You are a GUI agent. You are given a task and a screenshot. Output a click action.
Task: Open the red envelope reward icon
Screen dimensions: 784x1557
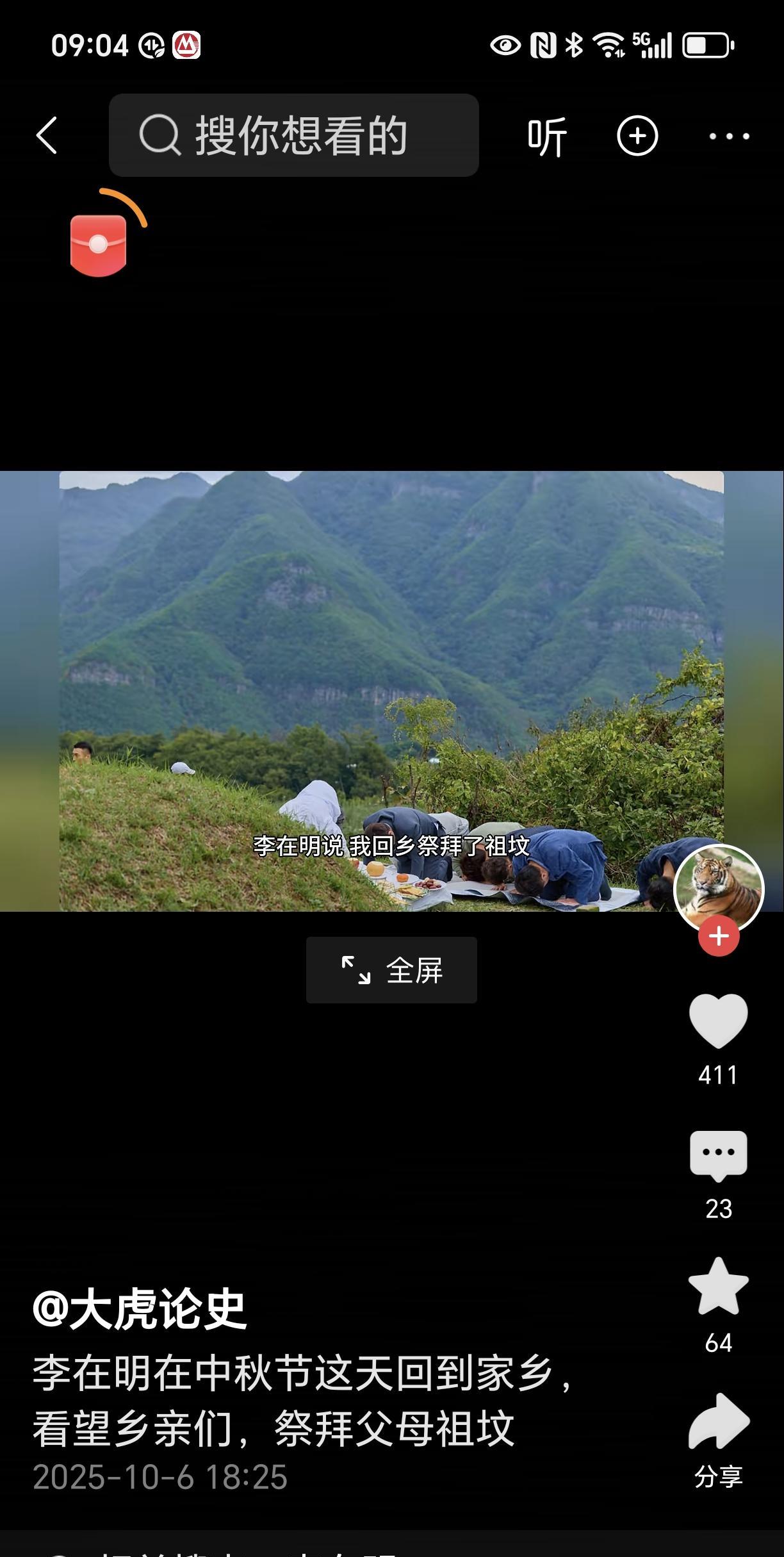click(x=99, y=245)
